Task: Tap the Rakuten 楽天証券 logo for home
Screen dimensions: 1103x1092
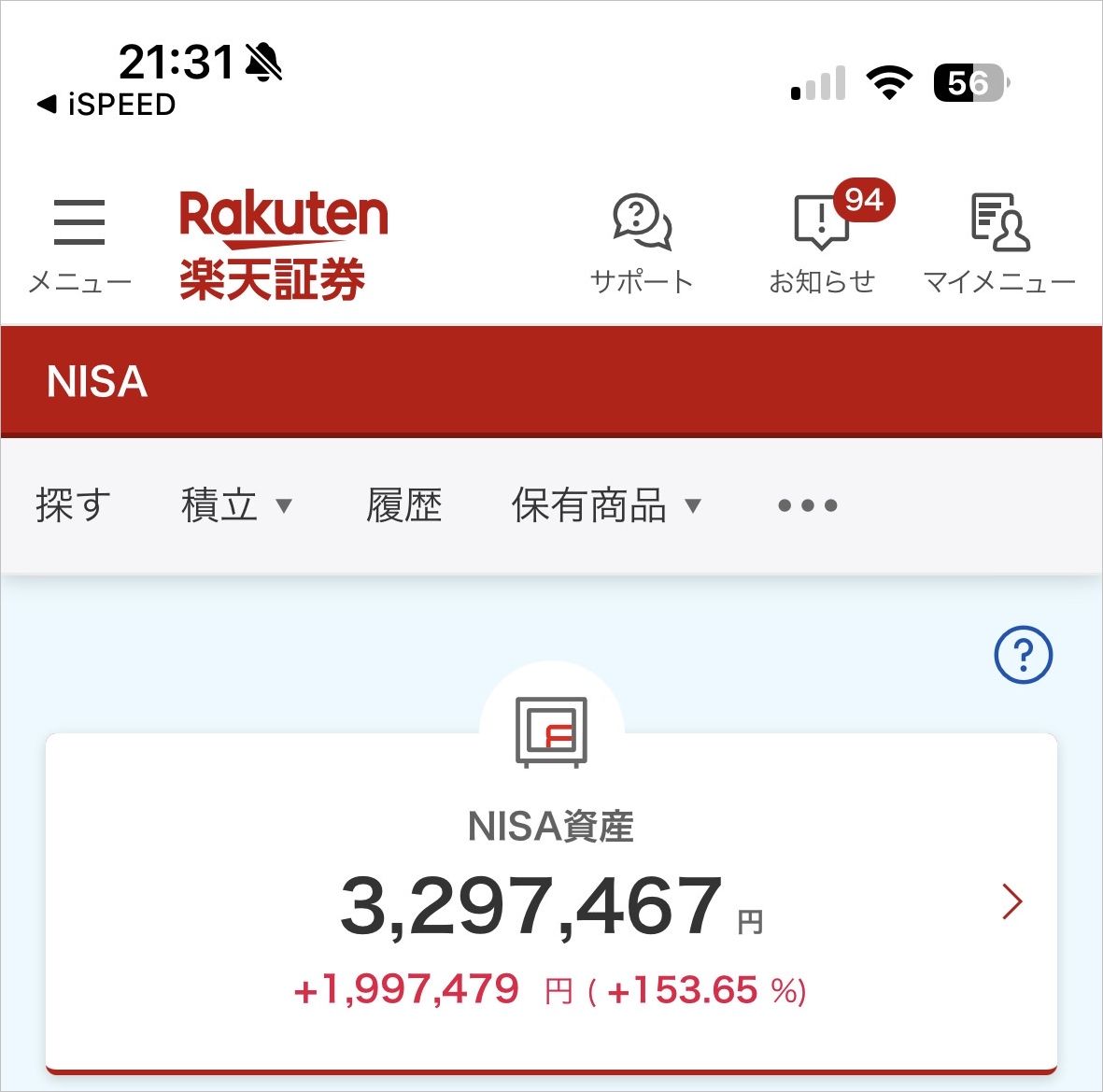Action: click(283, 245)
